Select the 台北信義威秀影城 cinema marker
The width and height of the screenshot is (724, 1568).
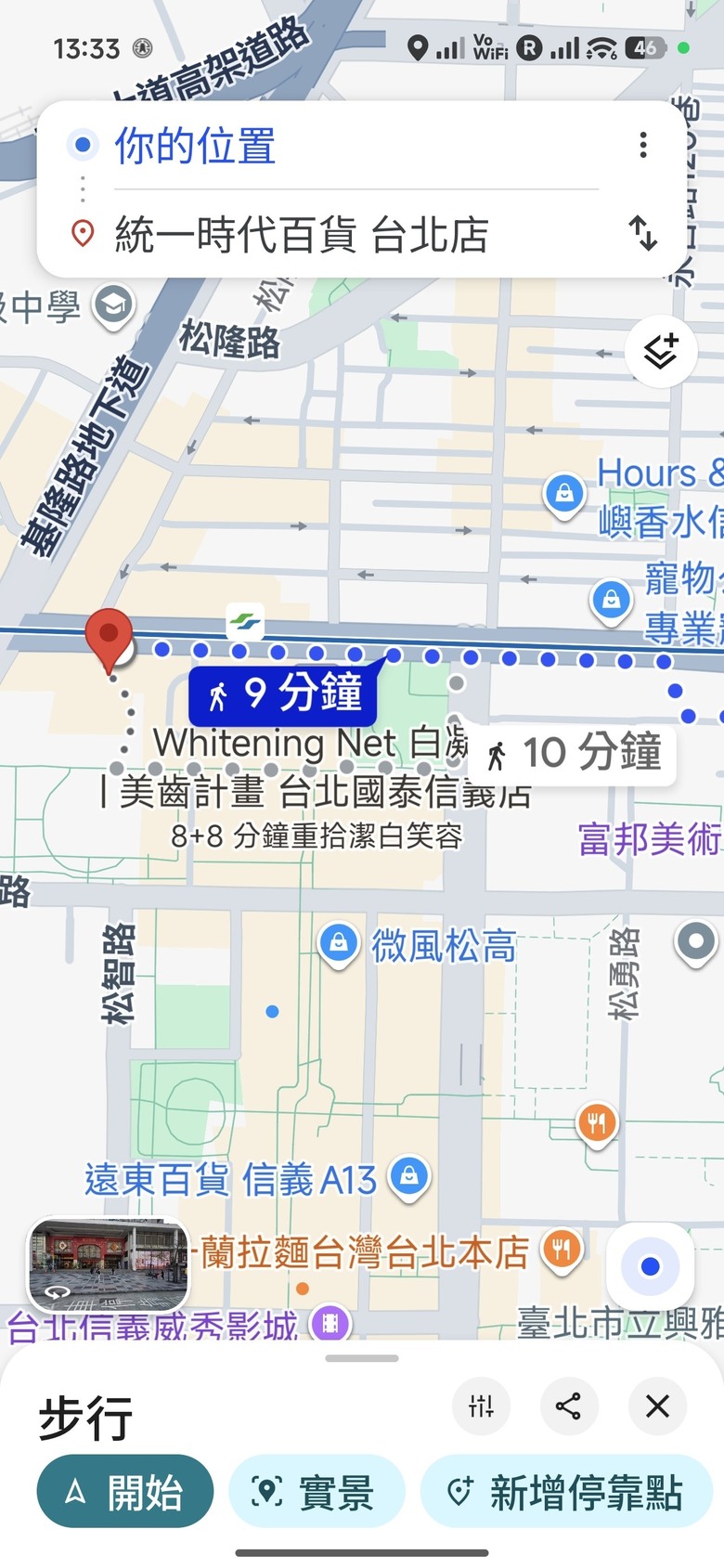coord(331,1322)
